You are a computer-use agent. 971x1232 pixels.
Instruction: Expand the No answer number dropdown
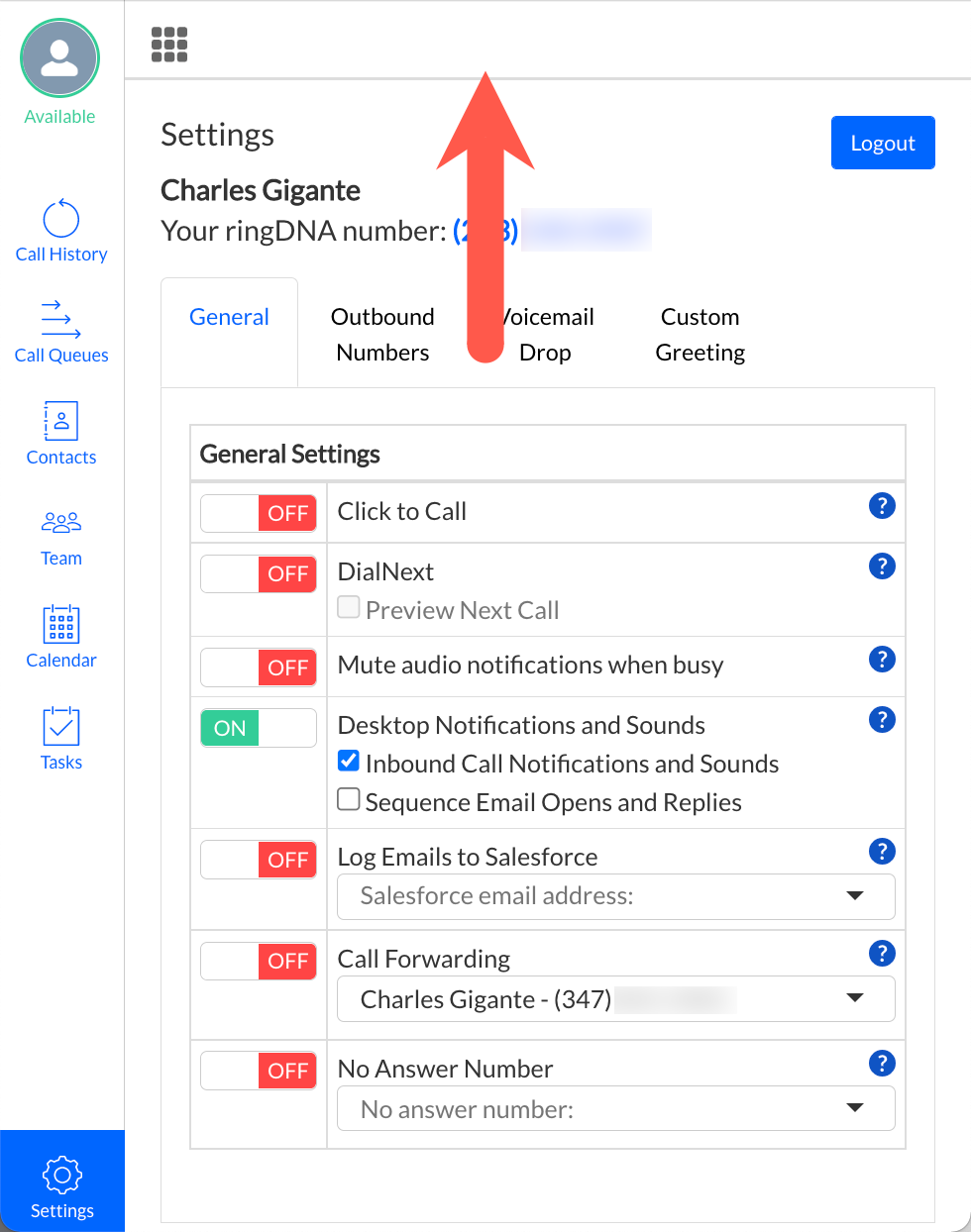615,1108
